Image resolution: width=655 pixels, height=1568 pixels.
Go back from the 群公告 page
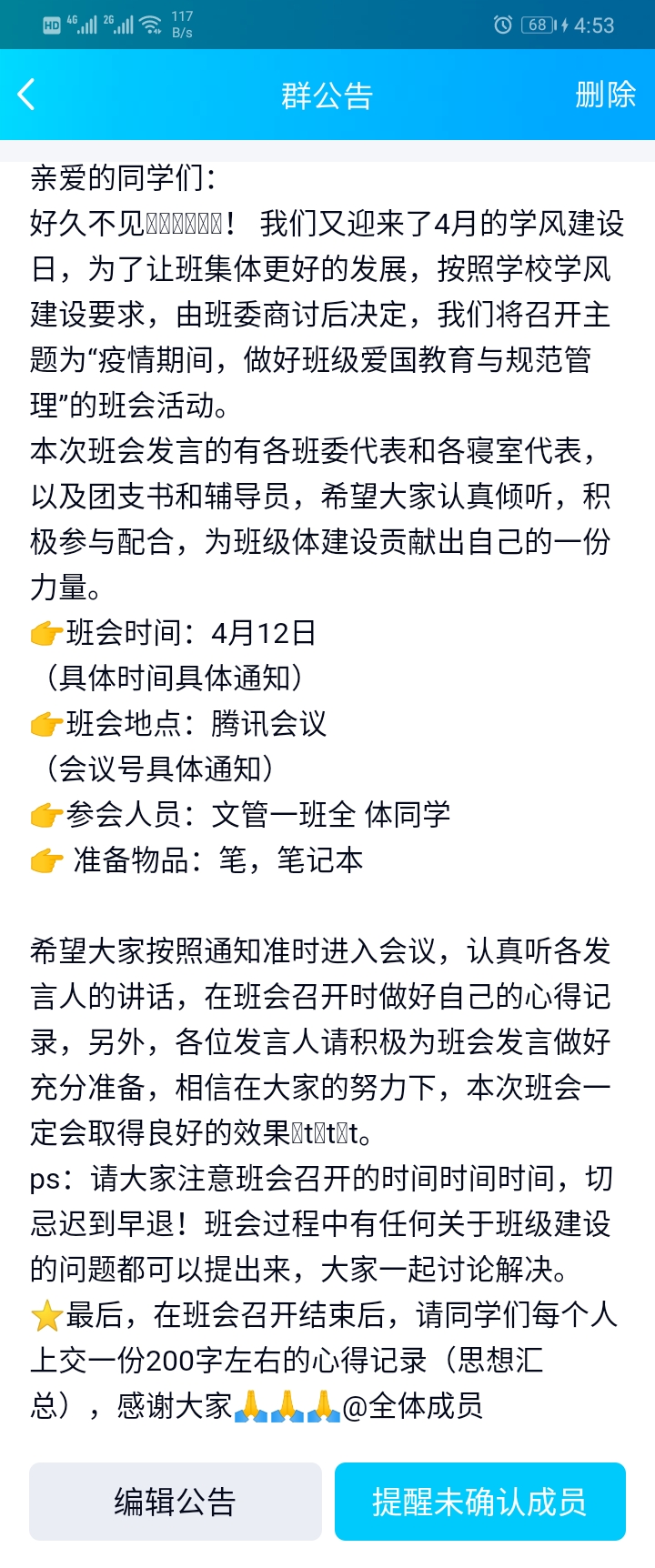pyautogui.click(x=27, y=95)
